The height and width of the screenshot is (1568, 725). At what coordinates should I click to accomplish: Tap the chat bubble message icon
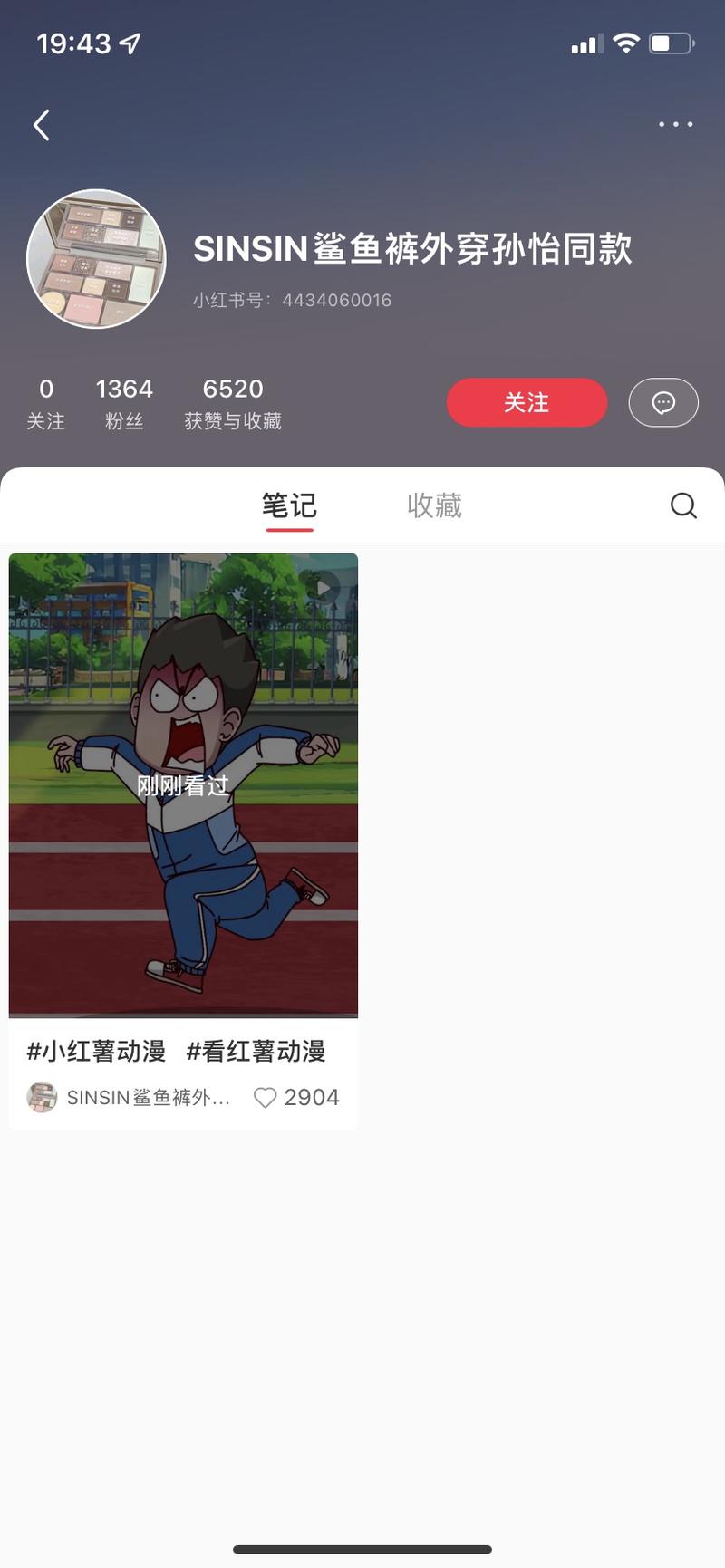[663, 402]
